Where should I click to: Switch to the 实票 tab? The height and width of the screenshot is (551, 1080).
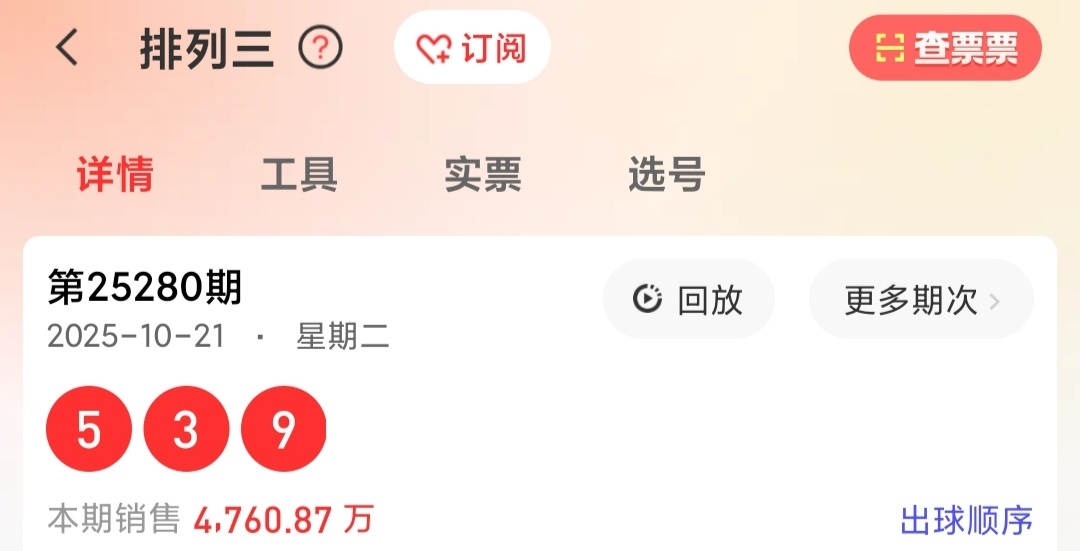[483, 174]
